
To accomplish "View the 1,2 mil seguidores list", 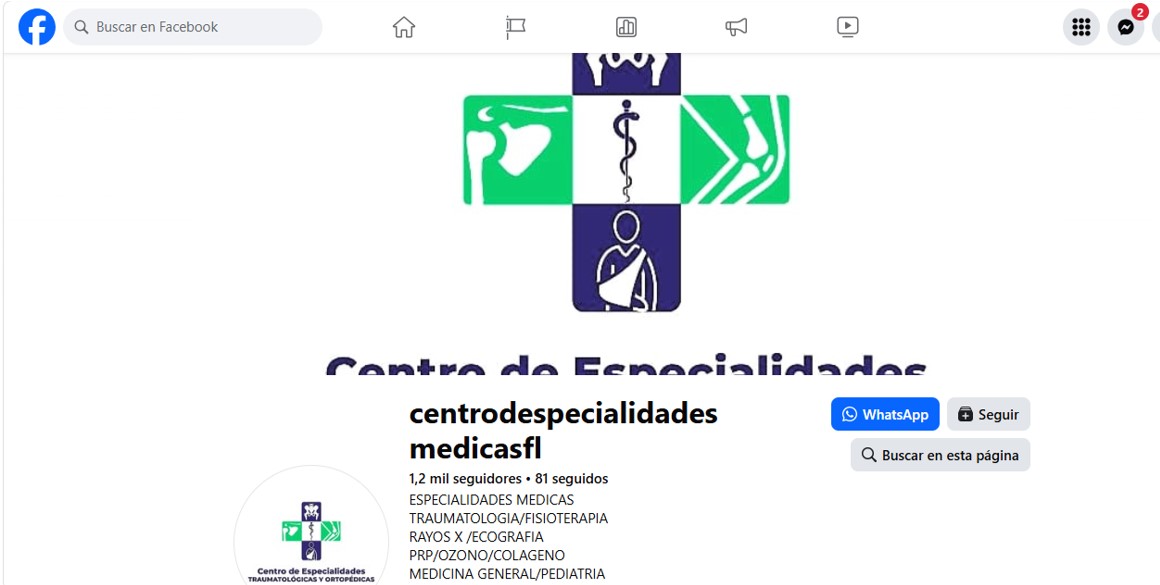I will coord(465,478).
